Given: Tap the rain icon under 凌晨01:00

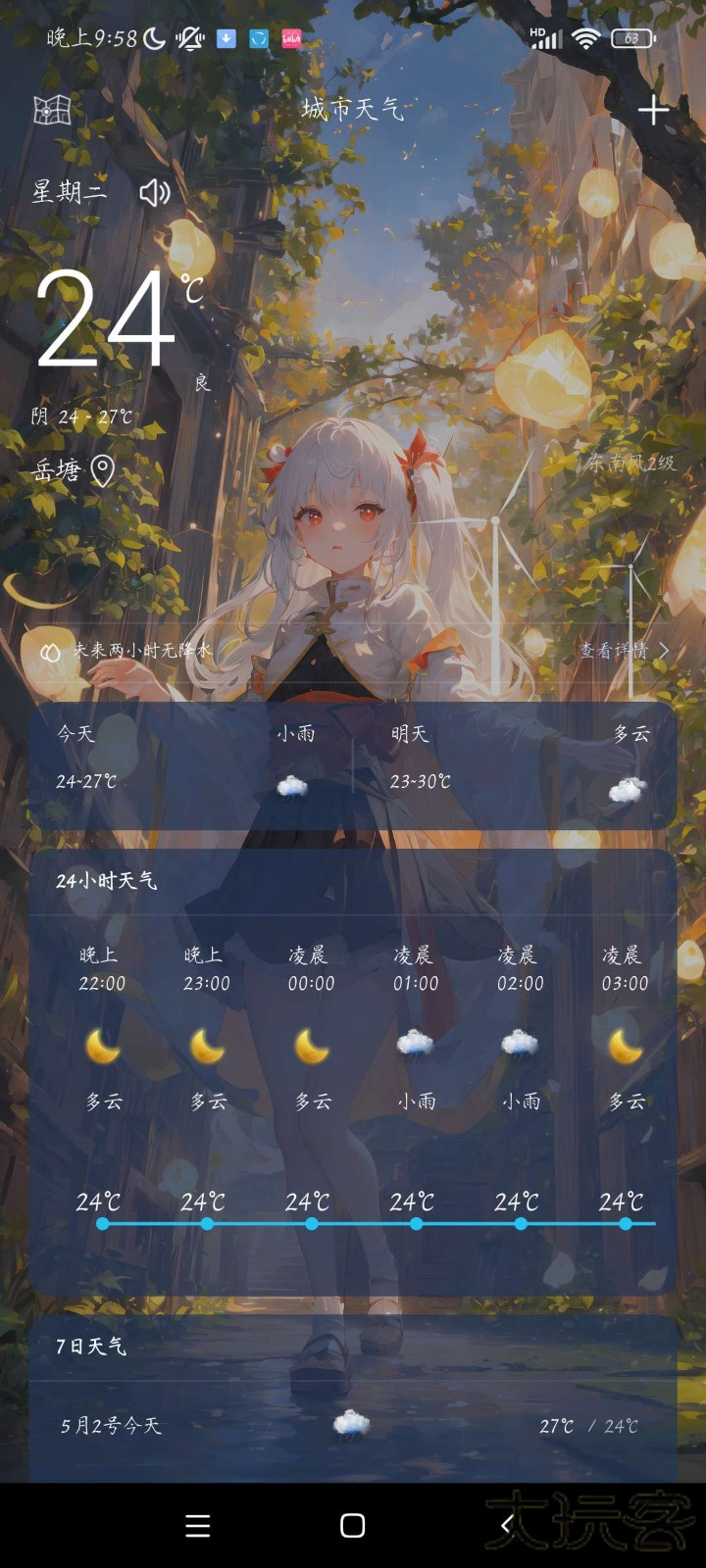Looking at the screenshot, I should tap(415, 1047).
